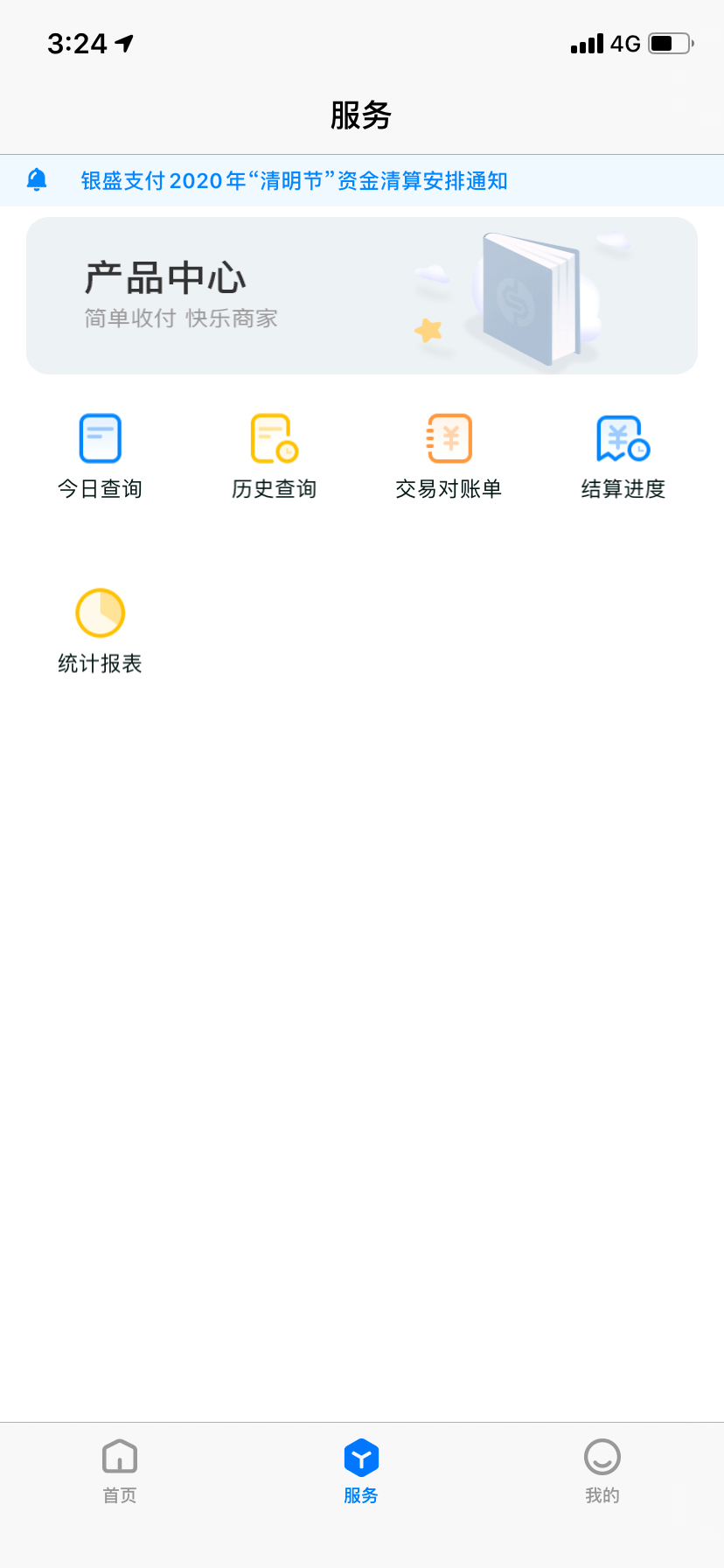Open 今日查询
This screenshot has width=724, height=1568.
100,457
